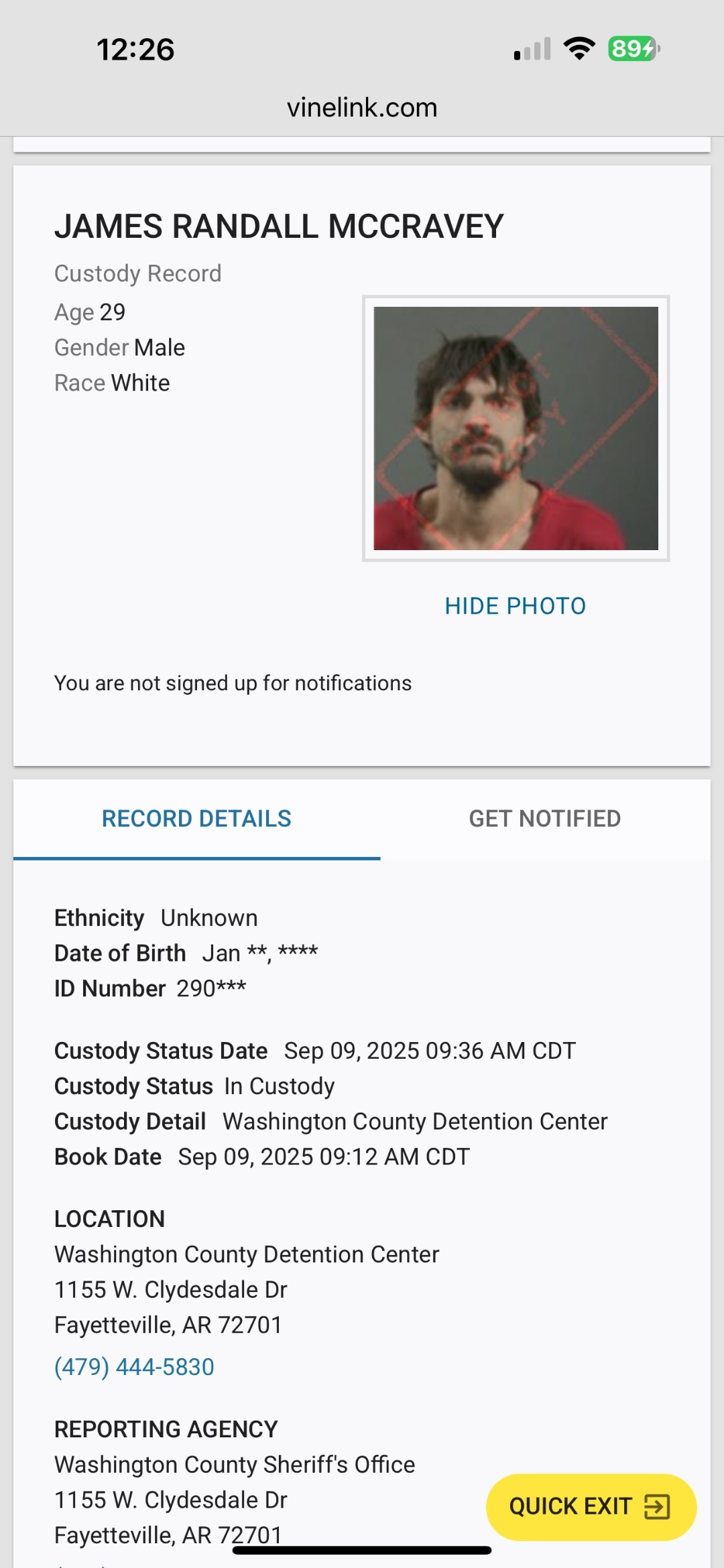724x1568 pixels.
Task: Hit the Quick Exit button
Action: 591,1506
